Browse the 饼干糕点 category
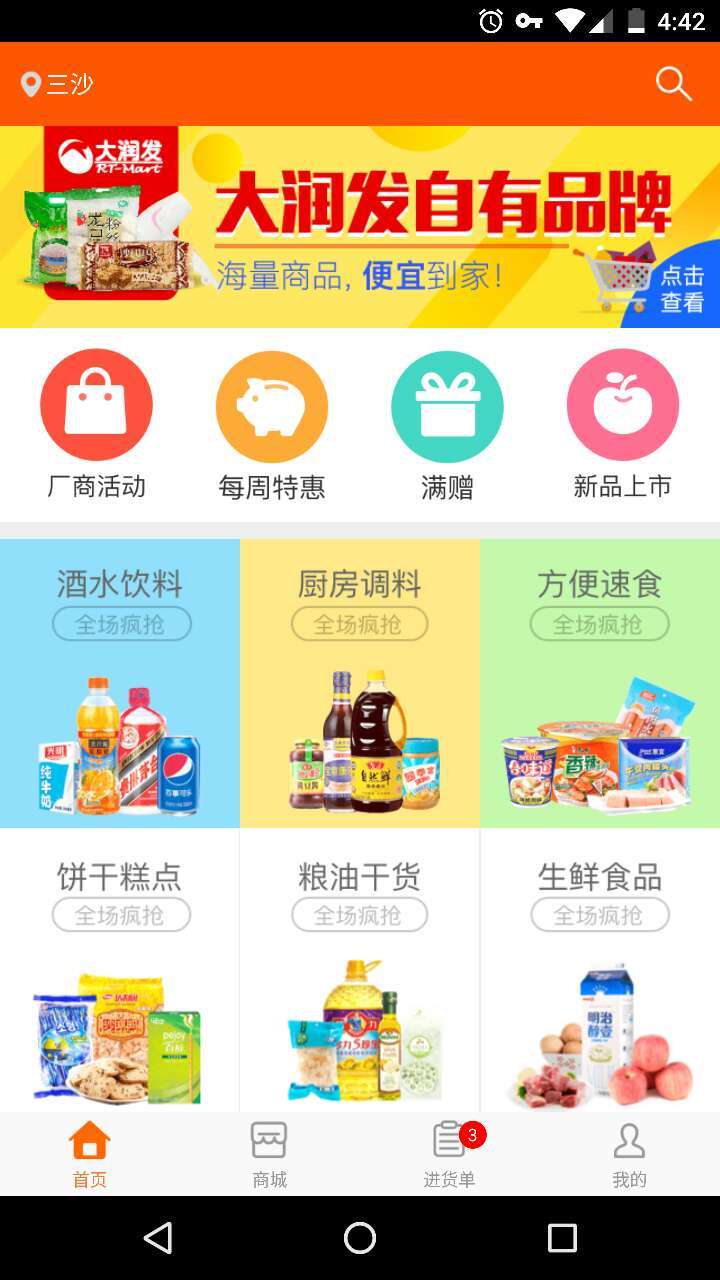 pos(120,970)
